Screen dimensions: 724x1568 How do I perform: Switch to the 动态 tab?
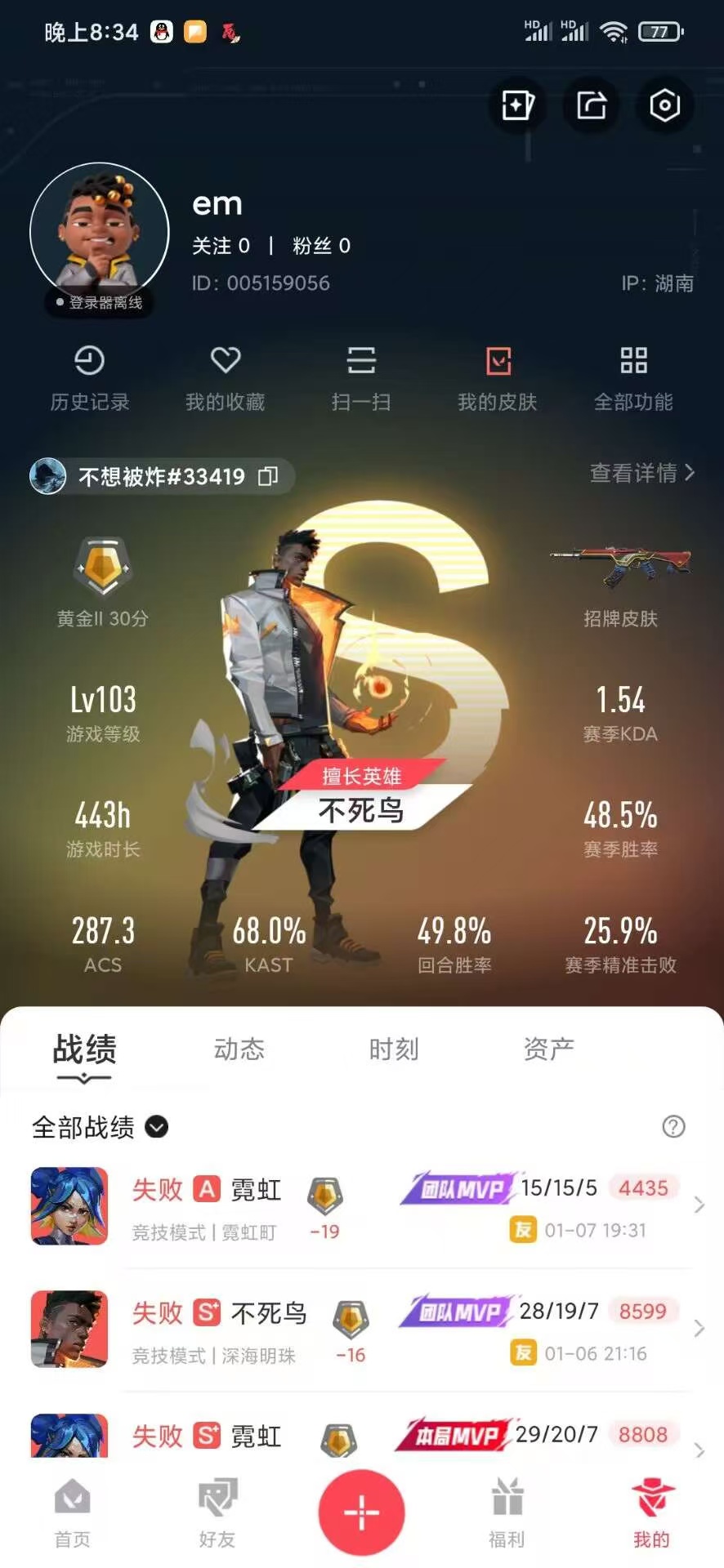click(x=239, y=1049)
